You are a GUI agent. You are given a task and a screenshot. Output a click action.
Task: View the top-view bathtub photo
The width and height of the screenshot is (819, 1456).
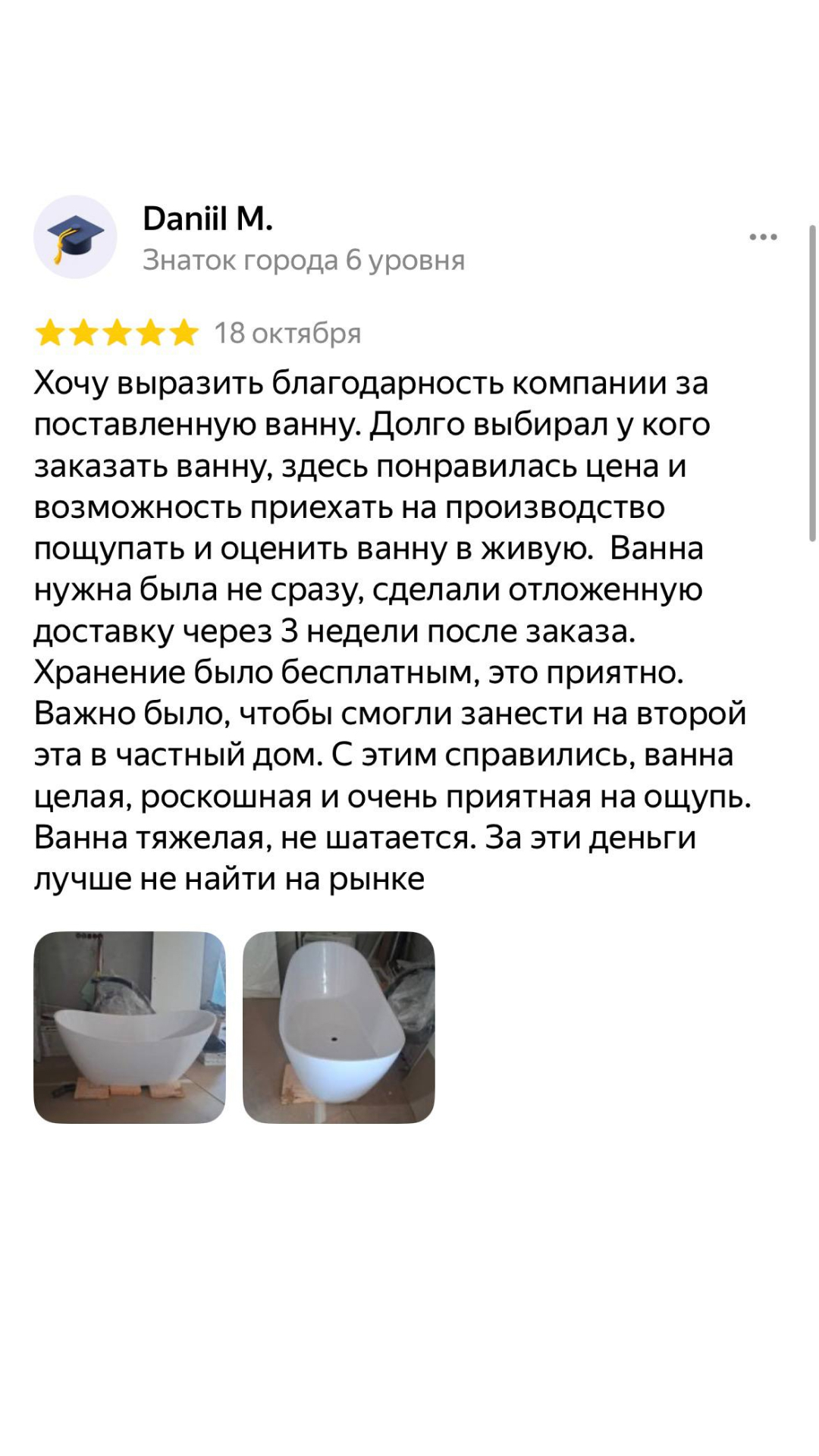tap(339, 1027)
